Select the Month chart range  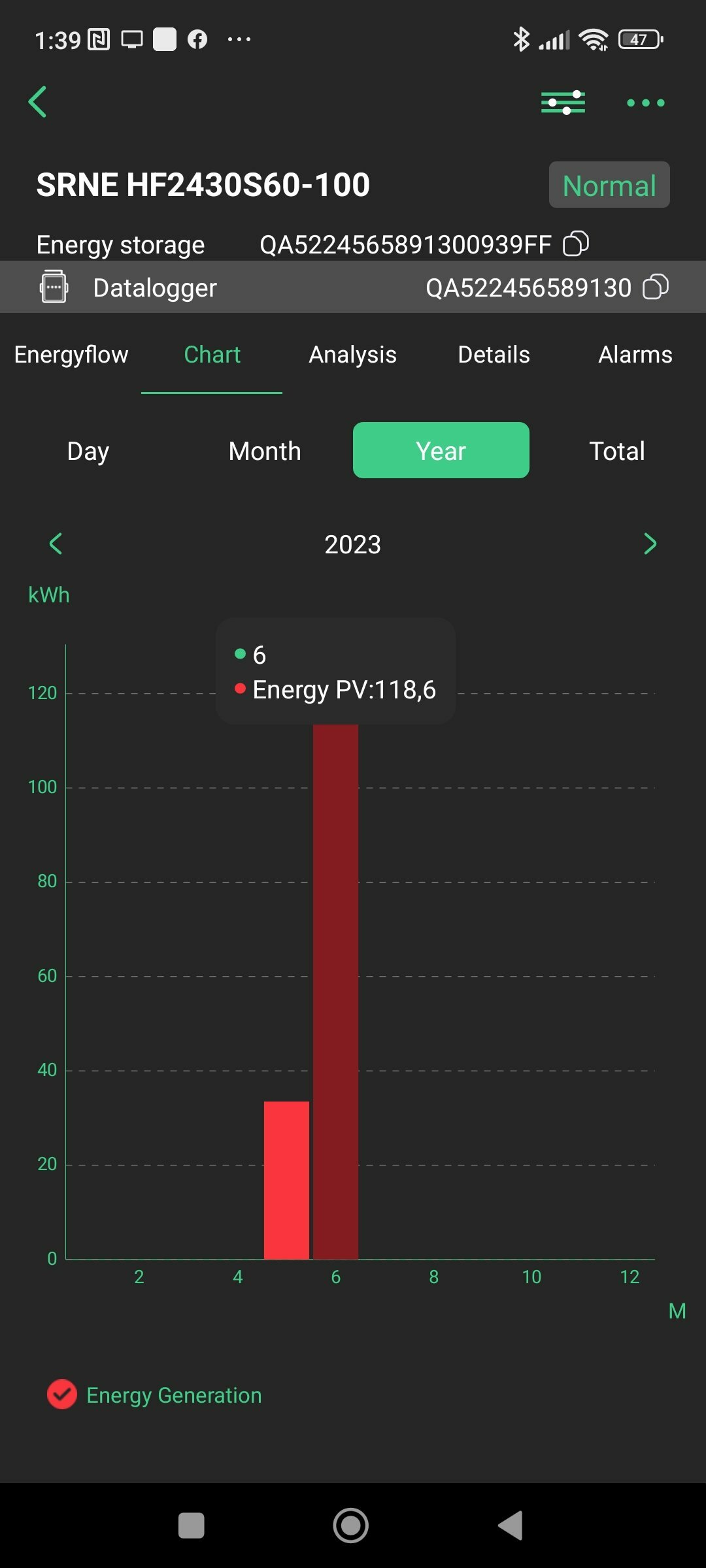(x=265, y=451)
